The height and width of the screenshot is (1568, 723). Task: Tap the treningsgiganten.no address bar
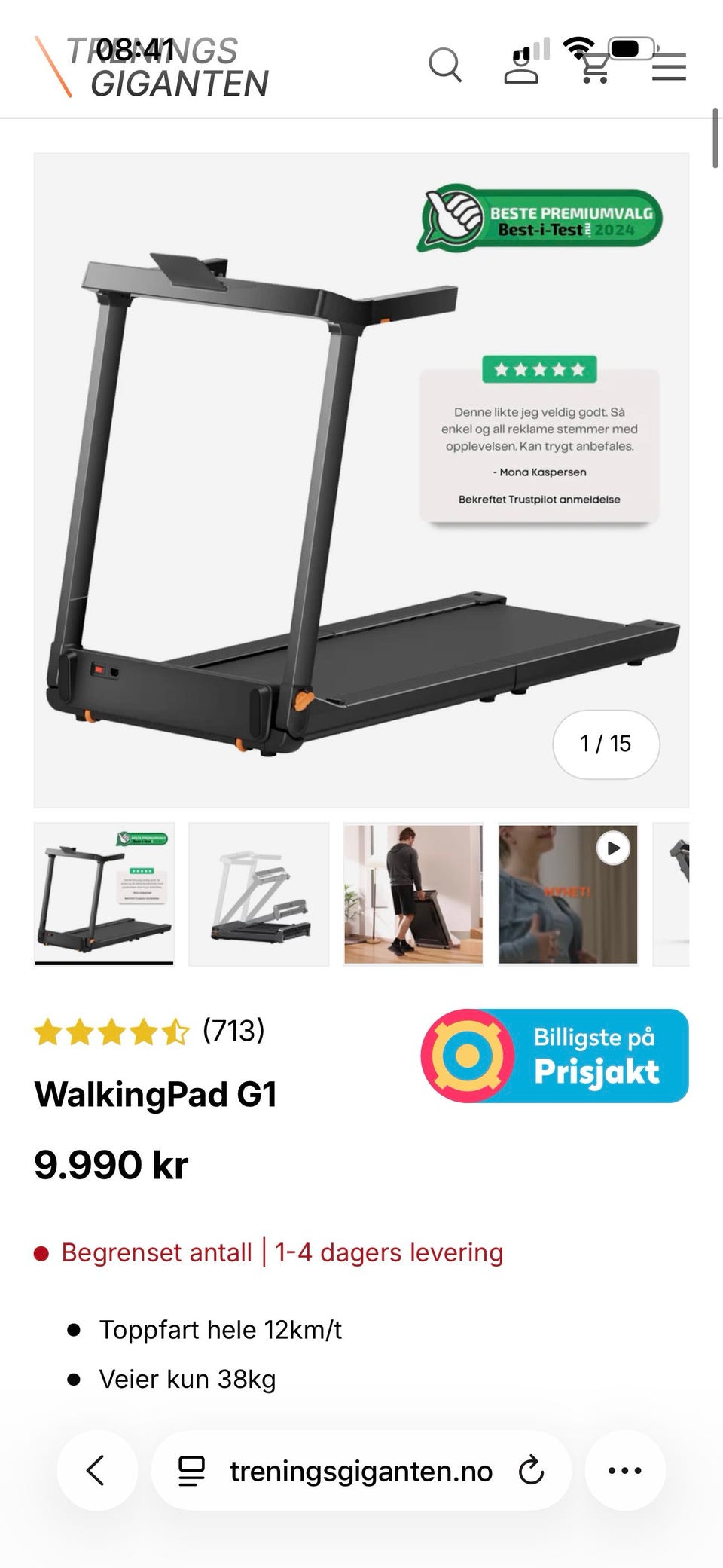[x=361, y=1470]
